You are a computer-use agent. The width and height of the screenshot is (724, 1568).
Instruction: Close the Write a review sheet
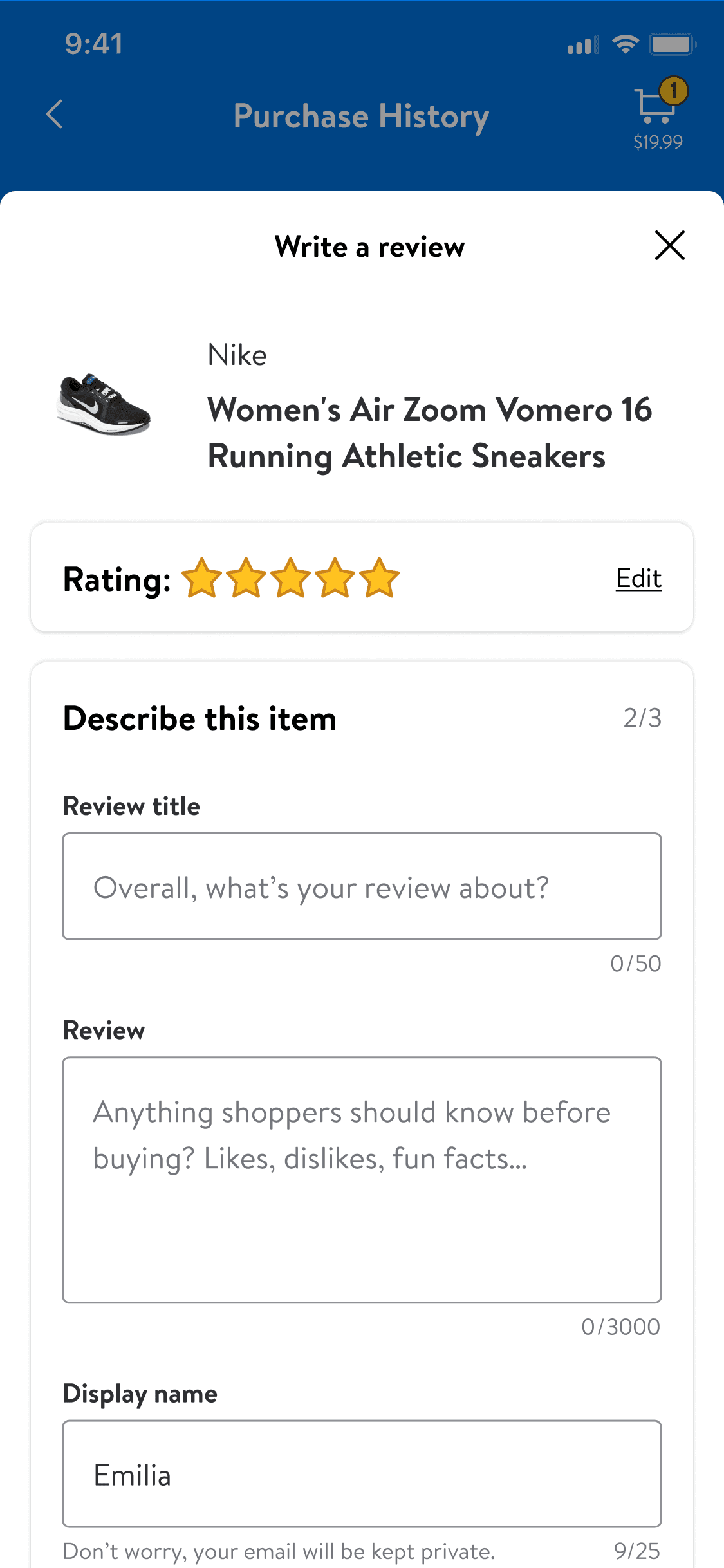[x=669, y=245]
